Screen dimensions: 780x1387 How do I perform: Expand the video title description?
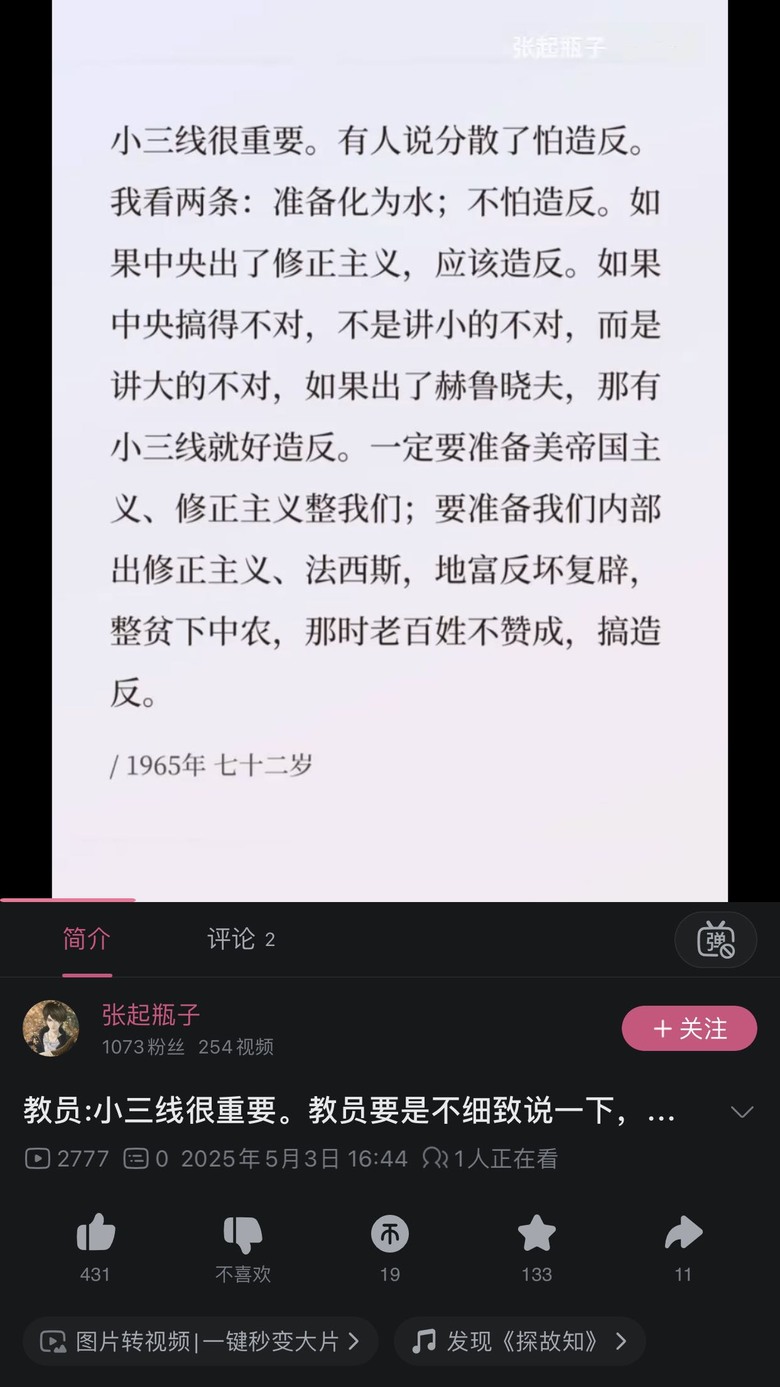tap(741, 1112)
